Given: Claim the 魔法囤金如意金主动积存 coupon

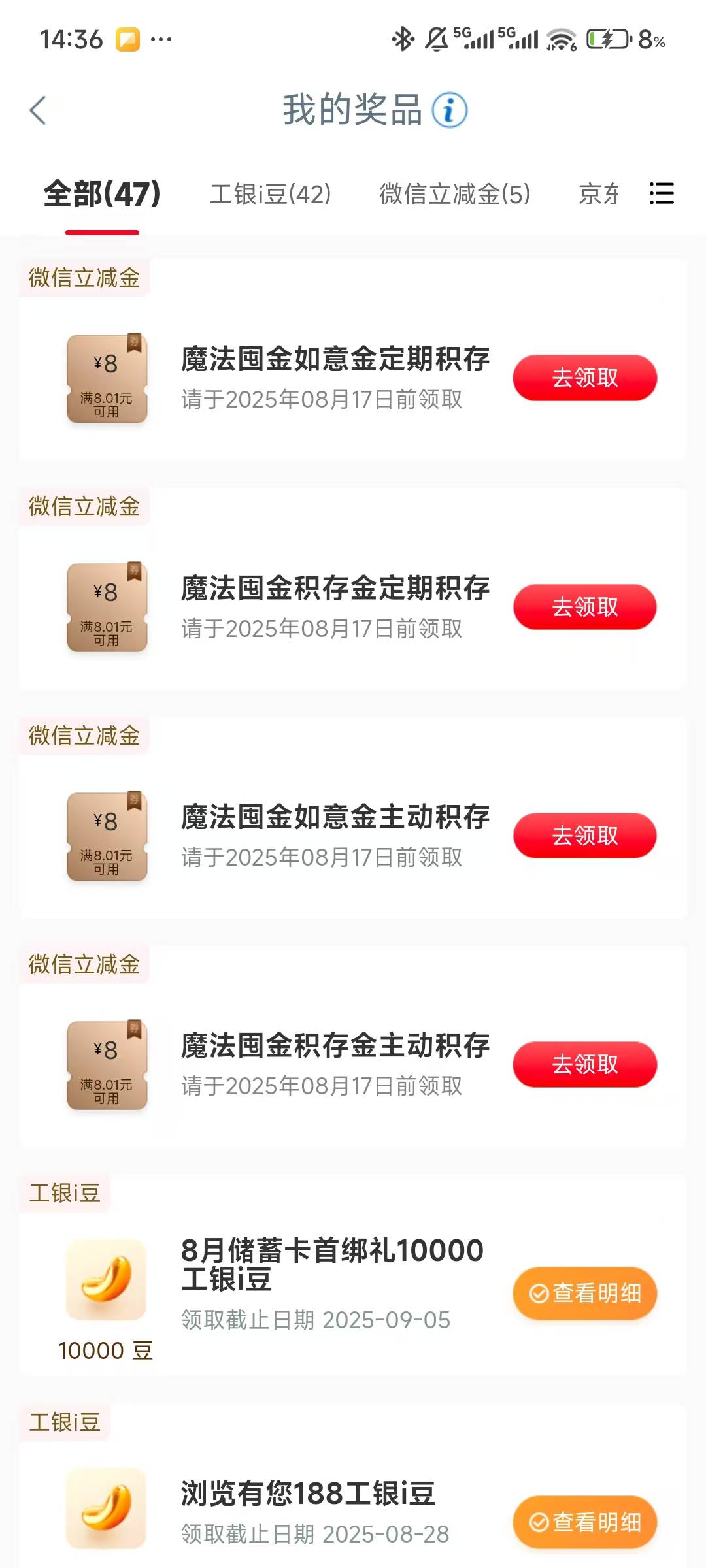Looking at the screenshot, I should tap(584, 836).
